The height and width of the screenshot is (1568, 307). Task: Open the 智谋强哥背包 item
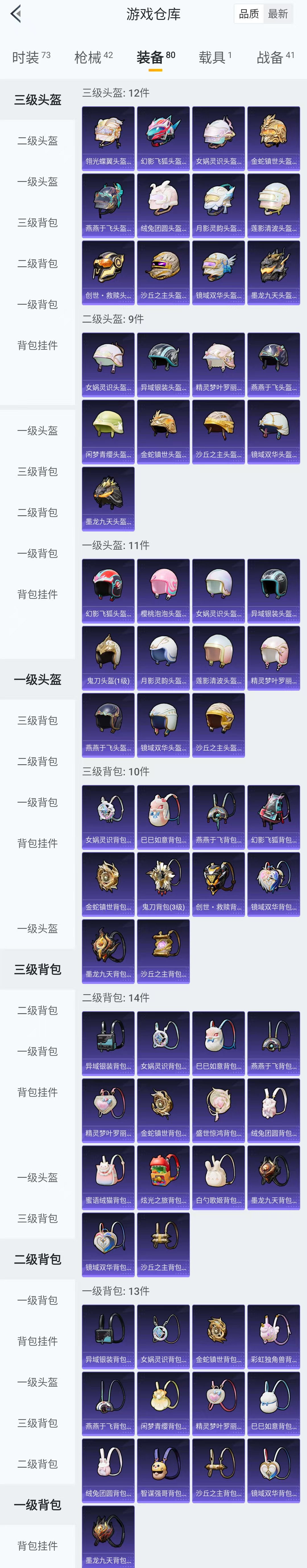pyautogui.click(x=163, y=1470)
